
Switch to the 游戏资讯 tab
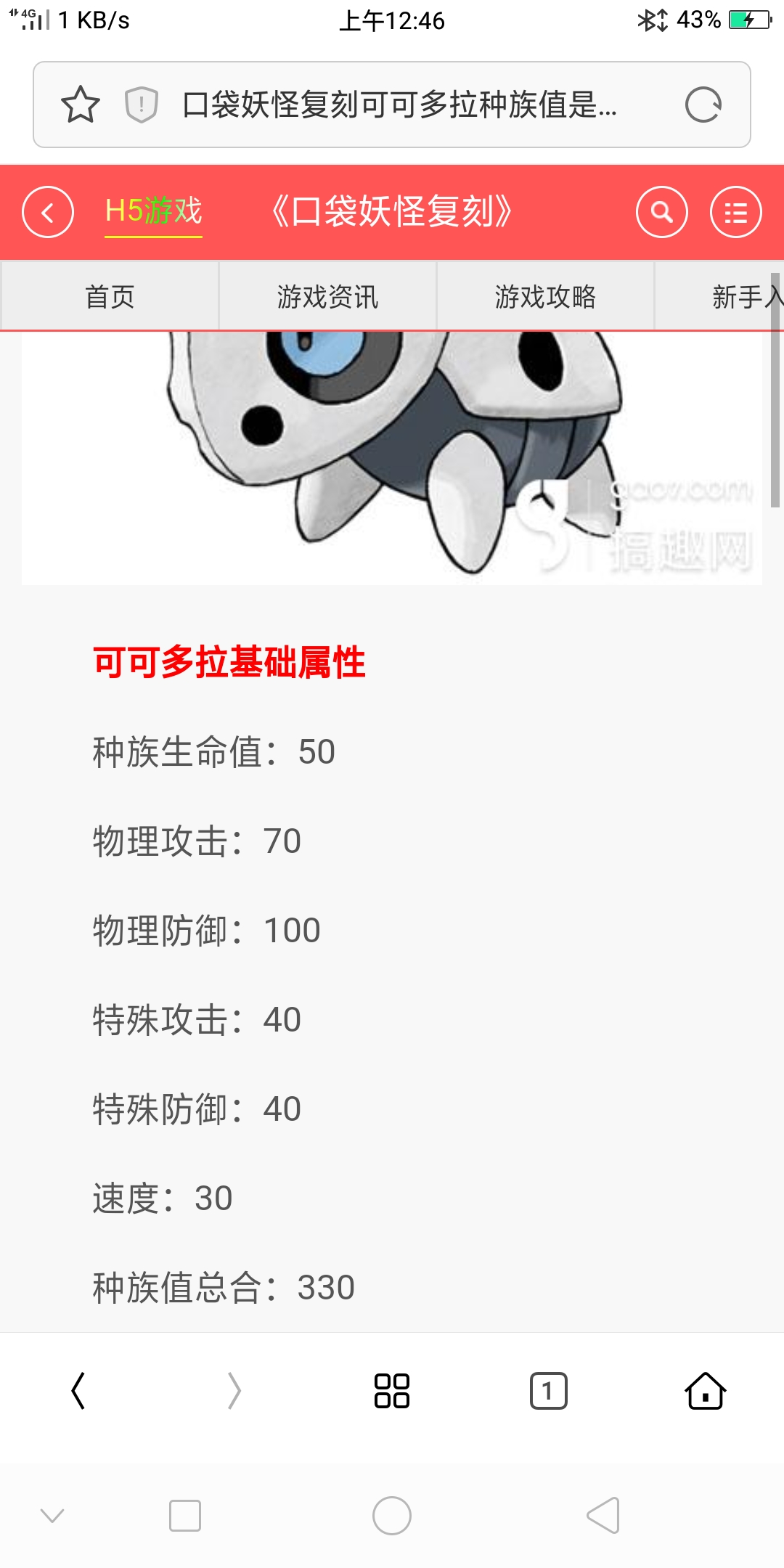[x=327, y=296]
